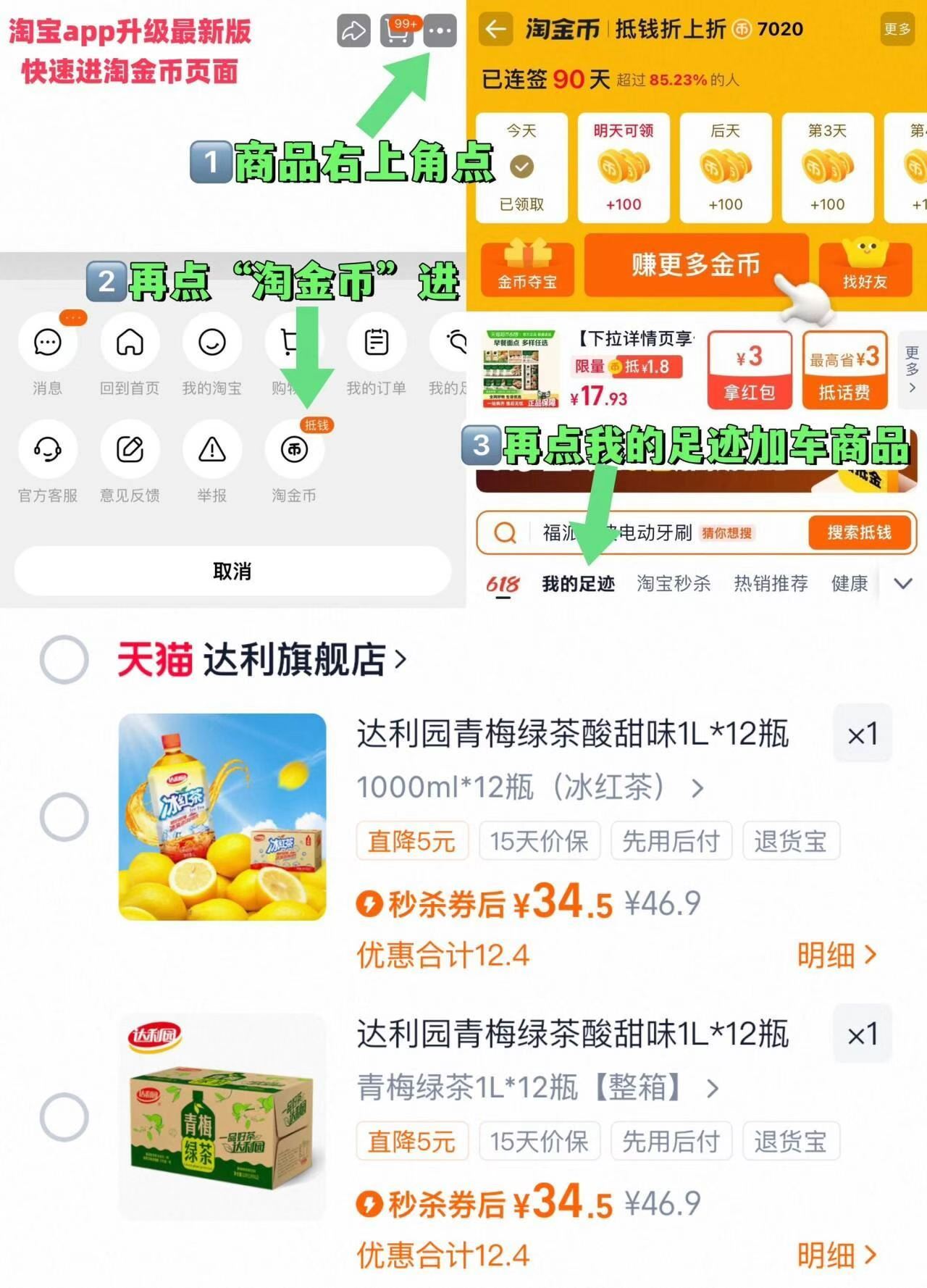Image resolution: width=927 pixels, height=1288 pixels.
Task: Open the 淘金币 icon with 抵钱 badge
Action: [x=293, y=449]
